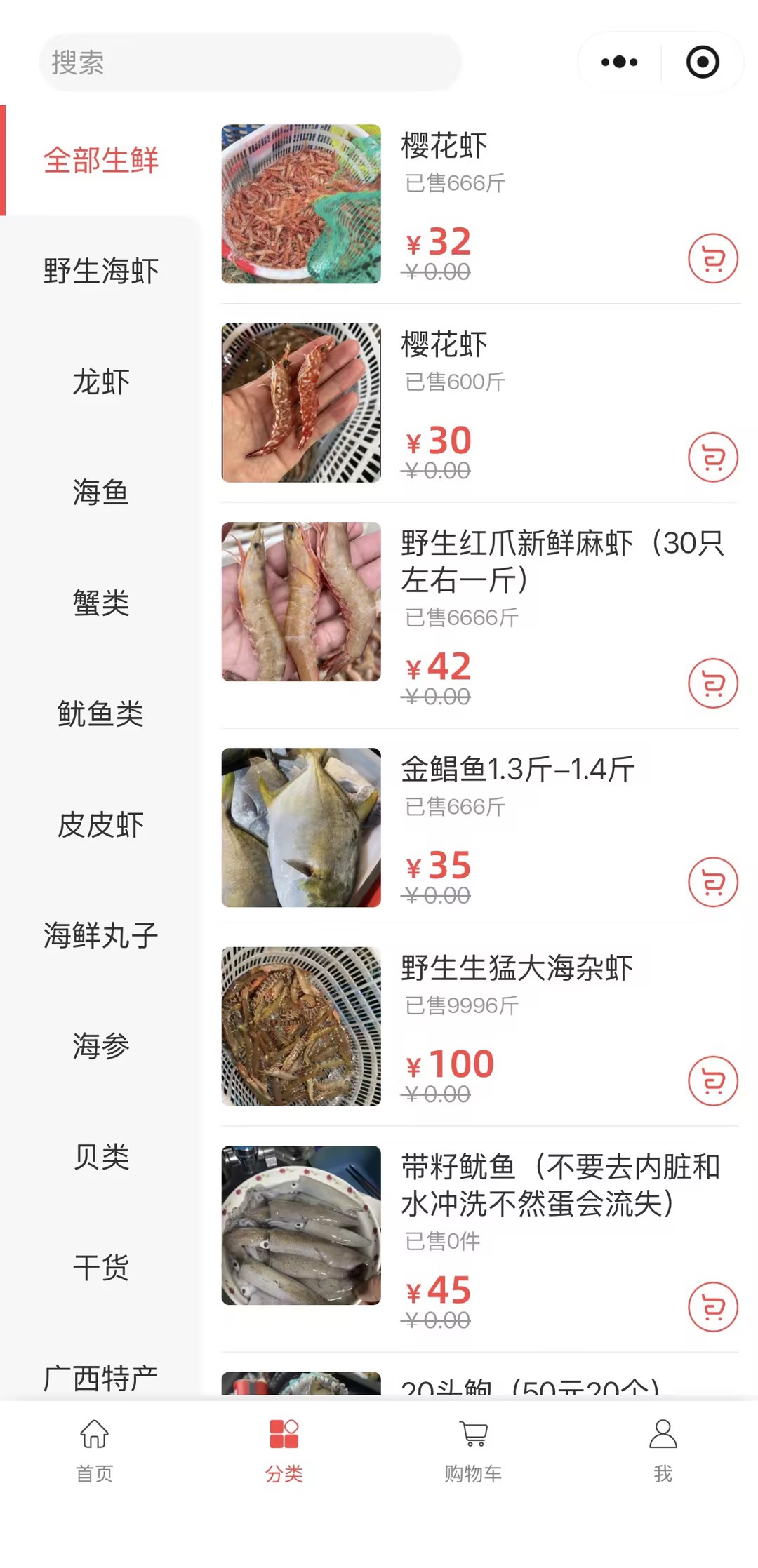
Task: Open the 带籽鱿鱼 product photo
Action: click(301, 1226)
